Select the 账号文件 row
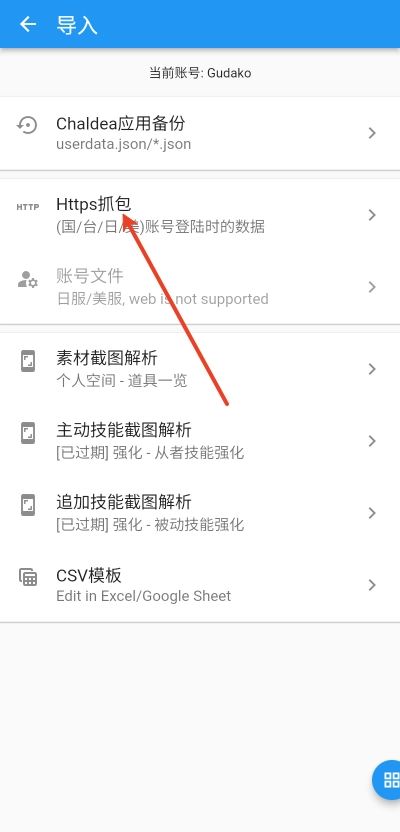Viewport: 400px width, 832px height. (x=200, y=287)
